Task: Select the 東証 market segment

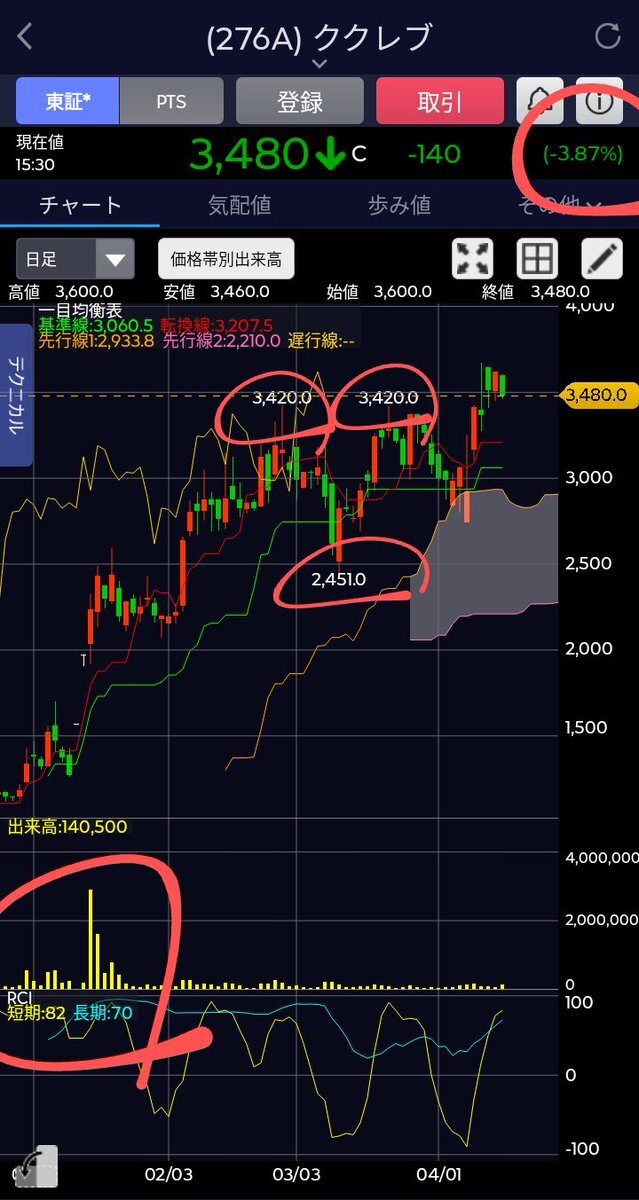Action: [67, 101]
